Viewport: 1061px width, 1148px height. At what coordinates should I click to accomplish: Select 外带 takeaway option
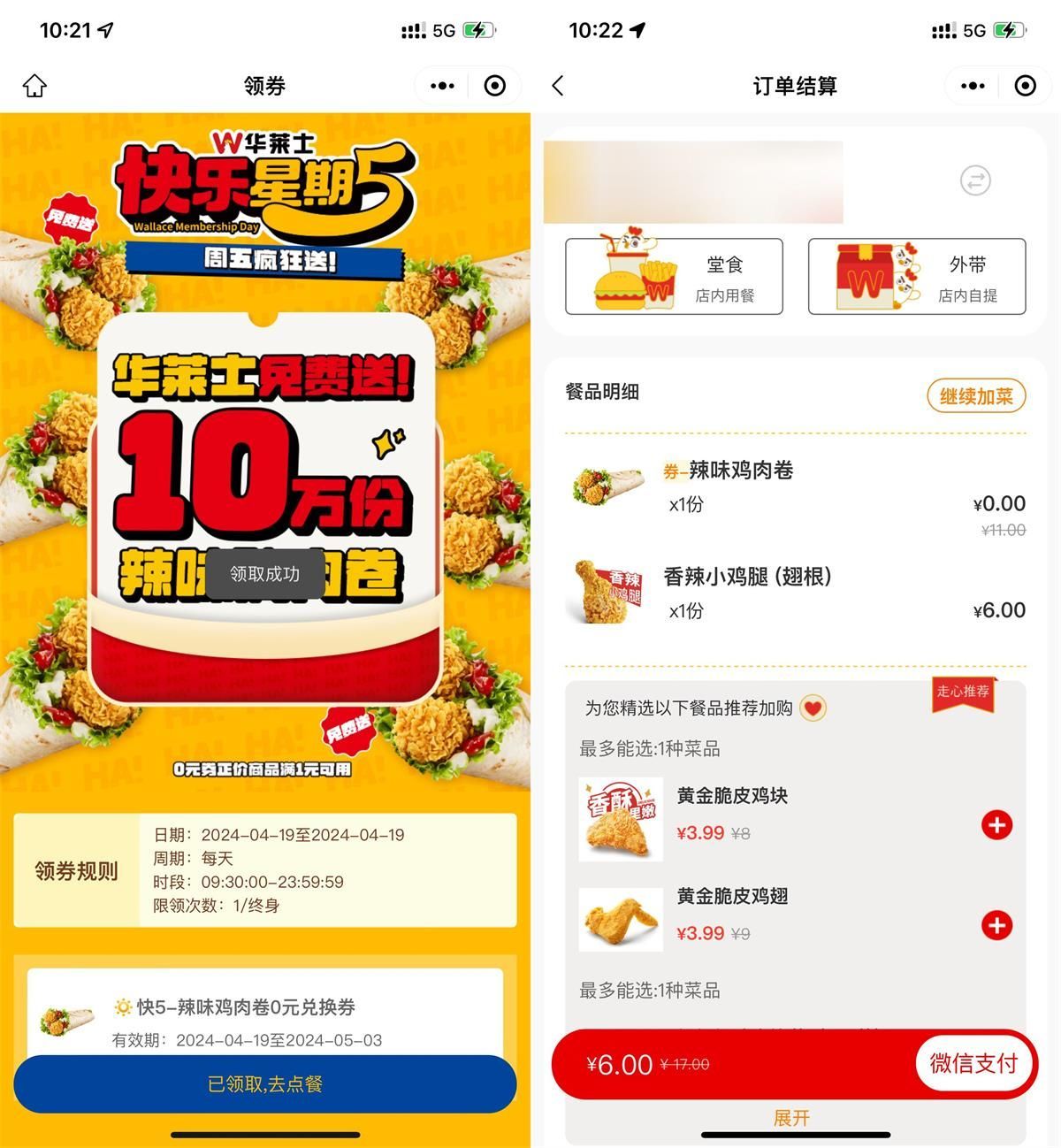[917, 276]
